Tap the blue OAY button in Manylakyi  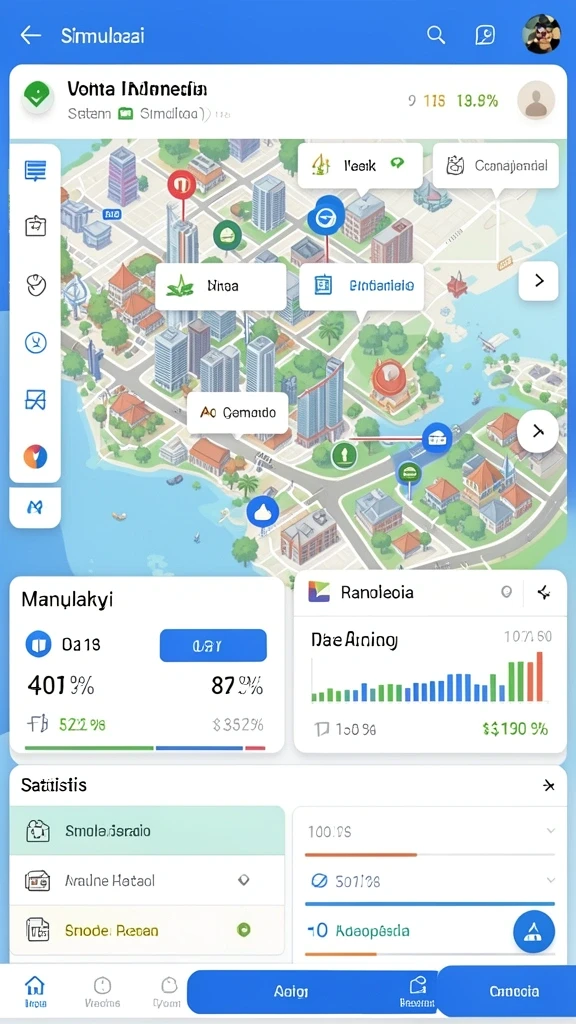coord(213,646)
